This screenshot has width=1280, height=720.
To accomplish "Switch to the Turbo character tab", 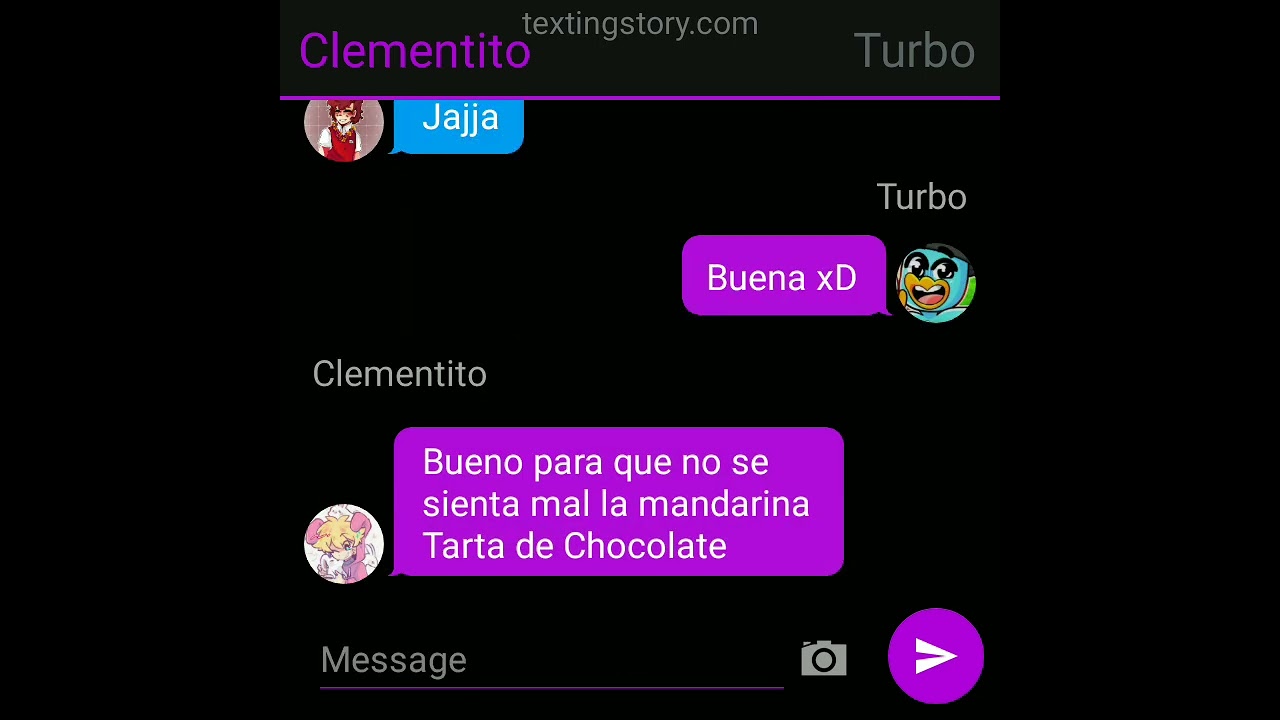I will coord(913,52).
